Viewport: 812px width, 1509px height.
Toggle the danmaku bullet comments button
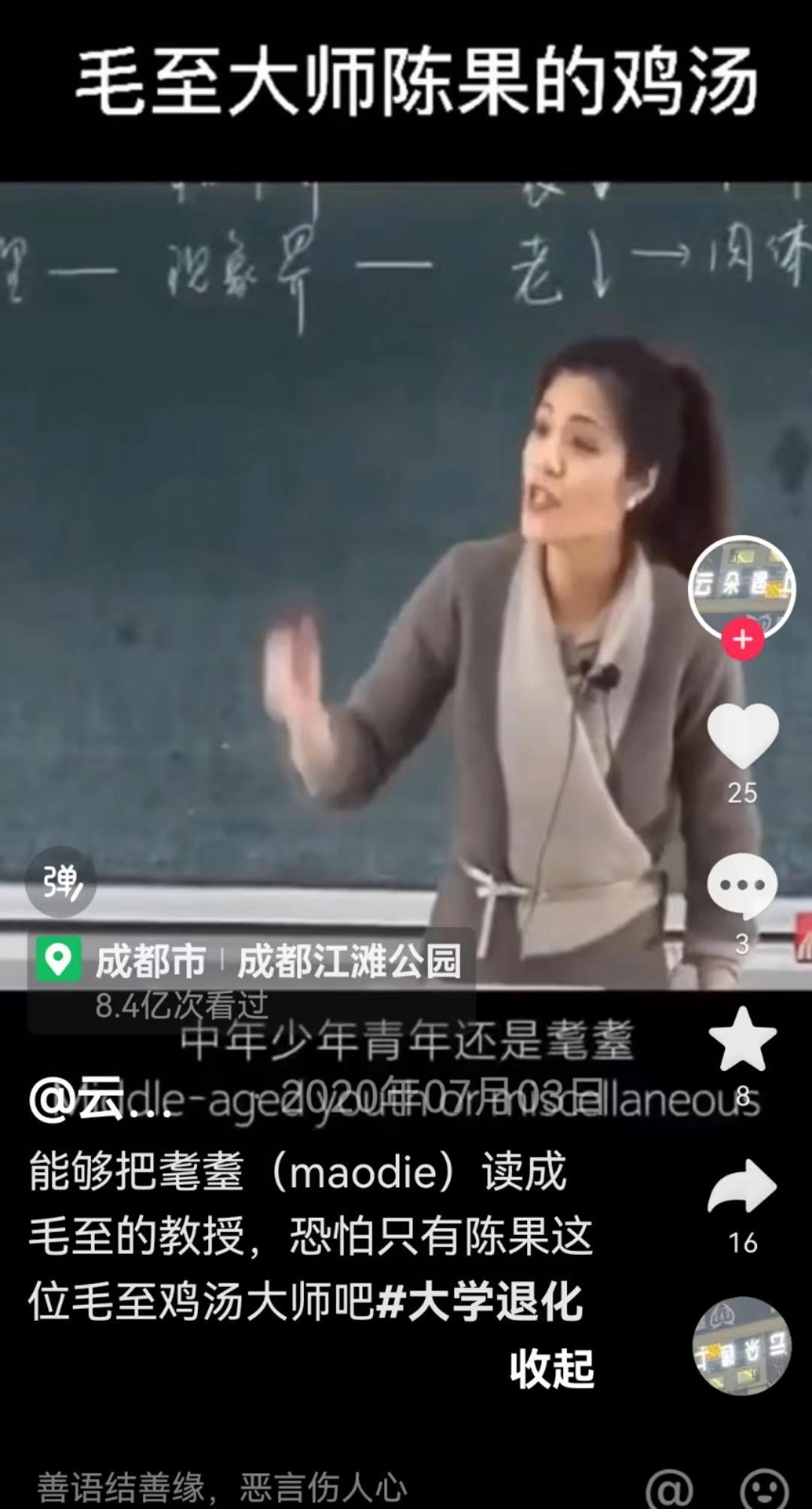[61, 882]
